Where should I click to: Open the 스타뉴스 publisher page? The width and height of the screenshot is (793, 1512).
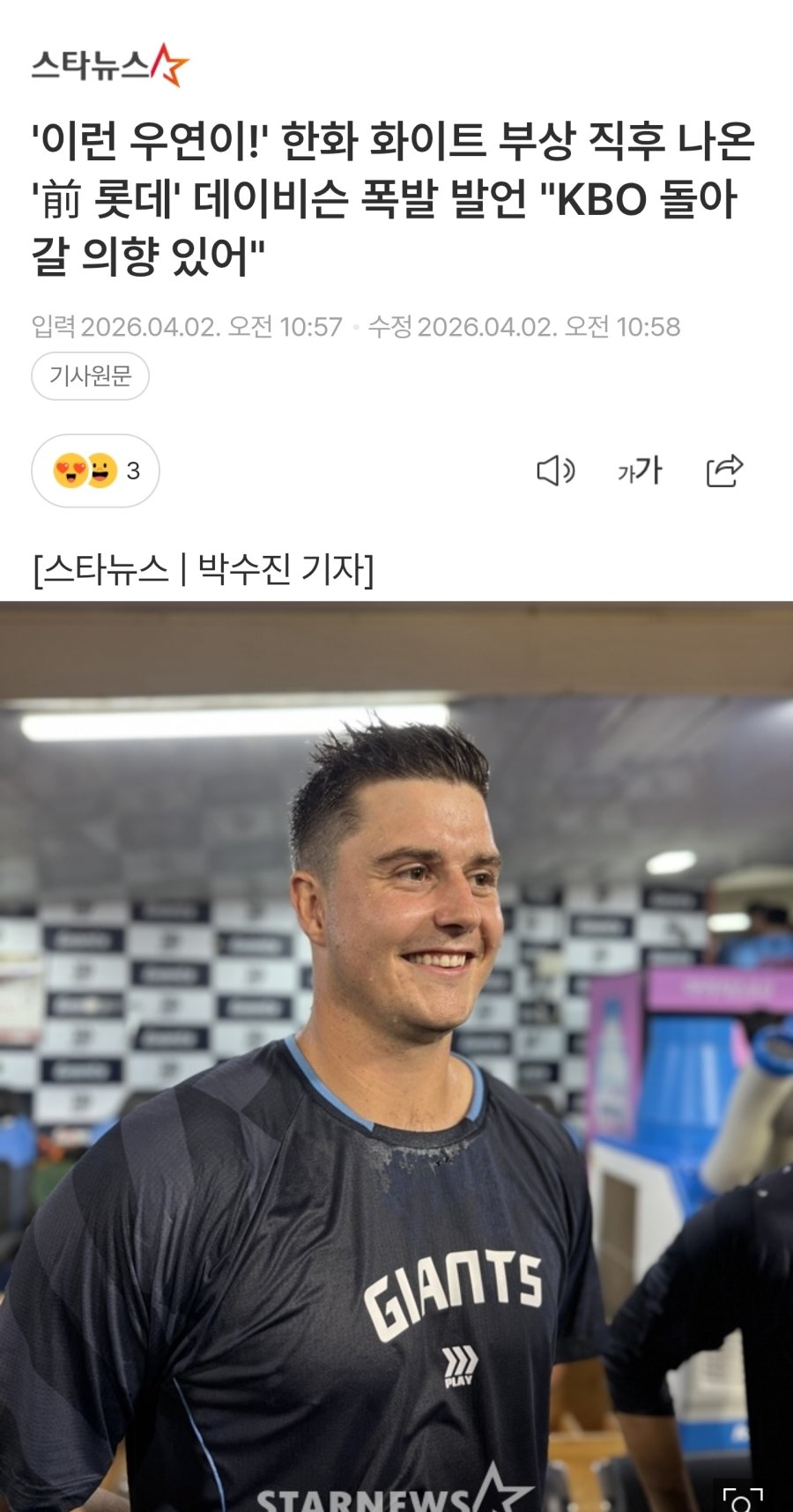coord(110,65)
